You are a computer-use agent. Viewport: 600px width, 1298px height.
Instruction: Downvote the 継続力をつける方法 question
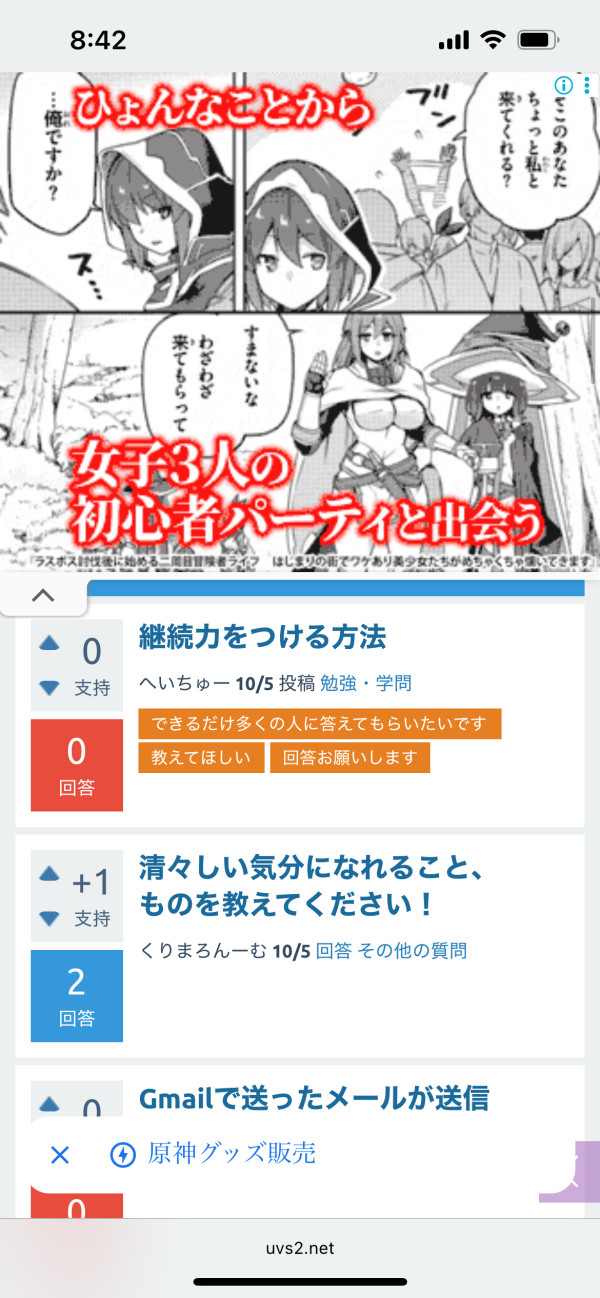[x=49, y=687]
